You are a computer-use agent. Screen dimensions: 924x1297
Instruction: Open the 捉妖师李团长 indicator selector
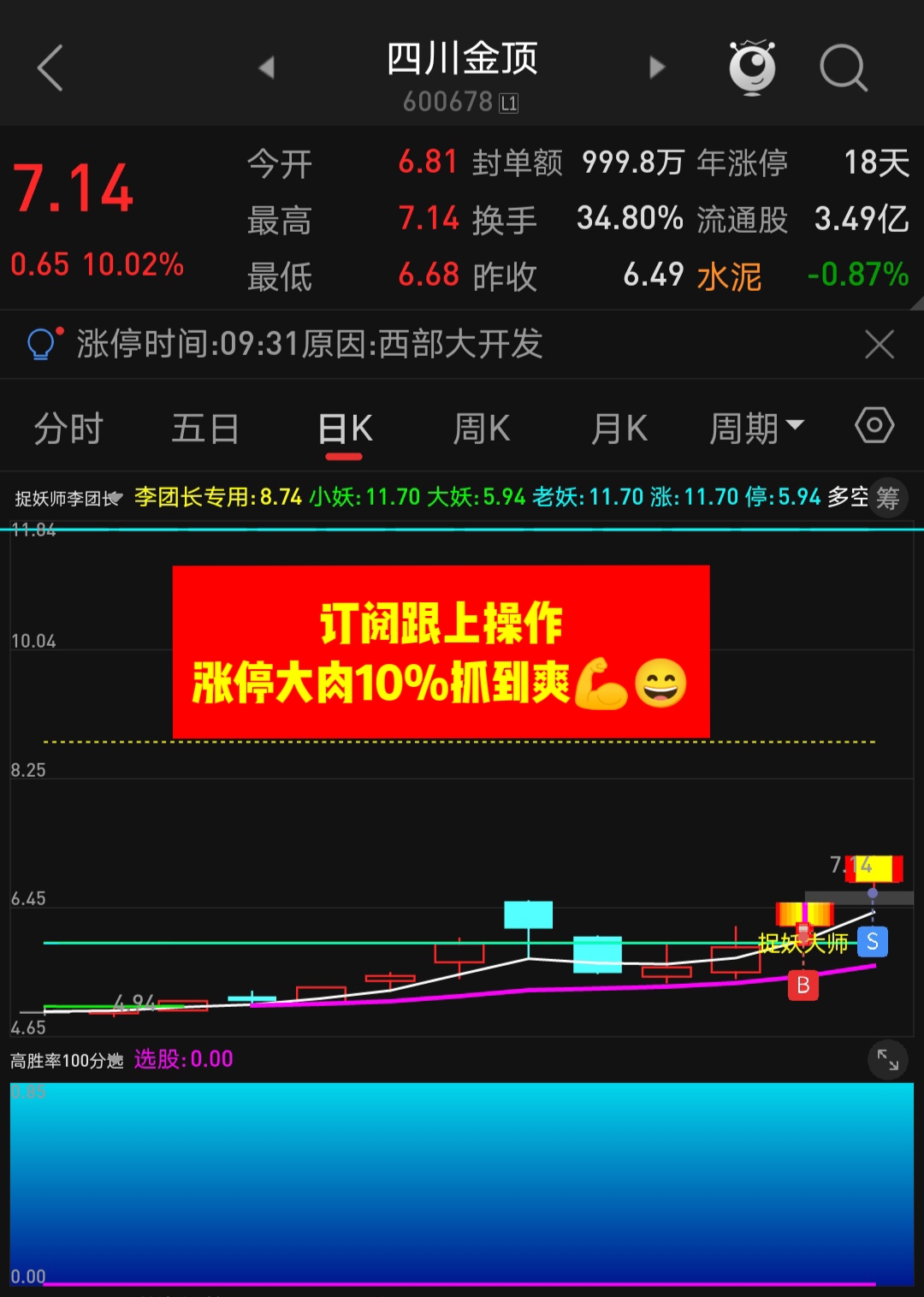pyautogui.click(x=68, y=498)
